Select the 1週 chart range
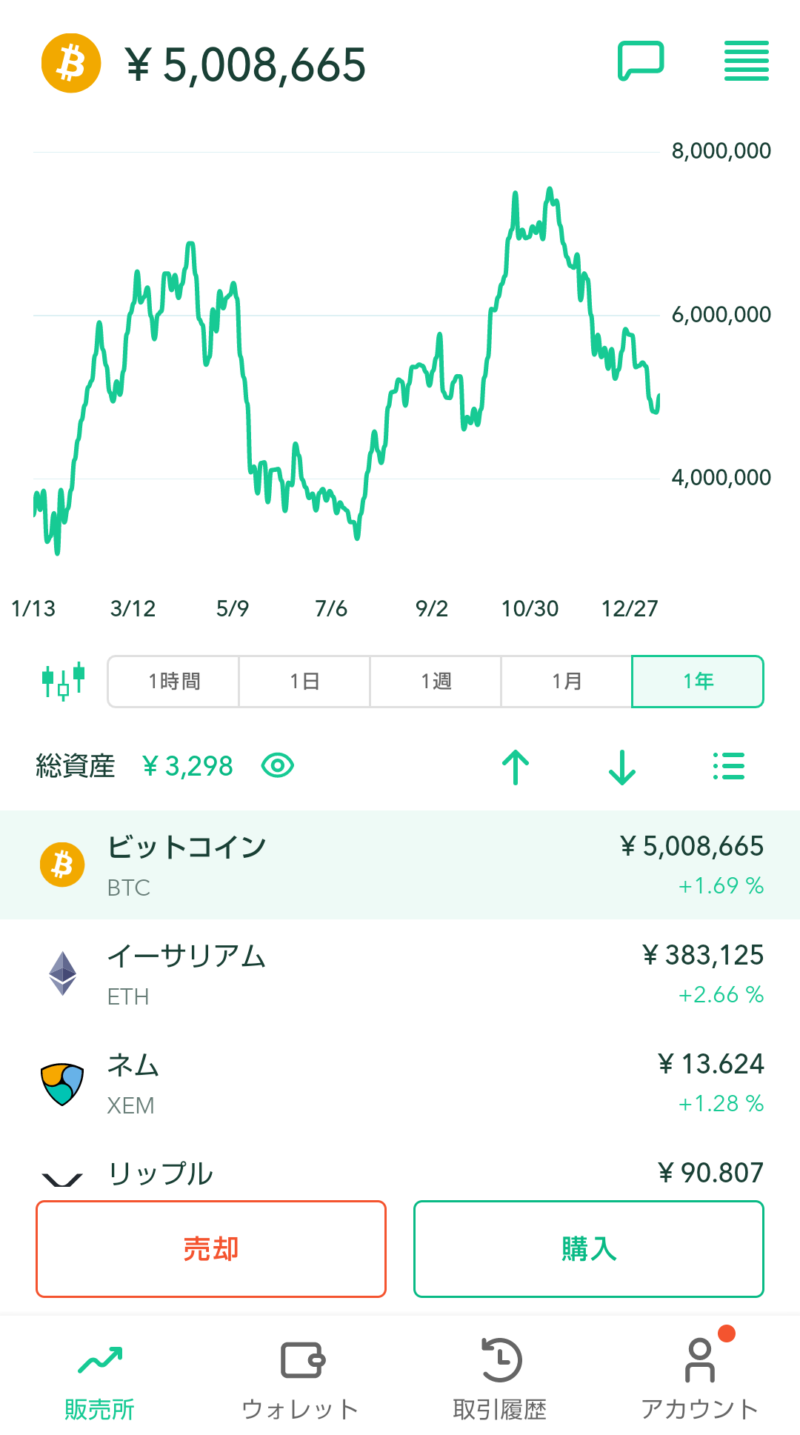The height and width of the screenshot is (1435, 800). [436, 682]
